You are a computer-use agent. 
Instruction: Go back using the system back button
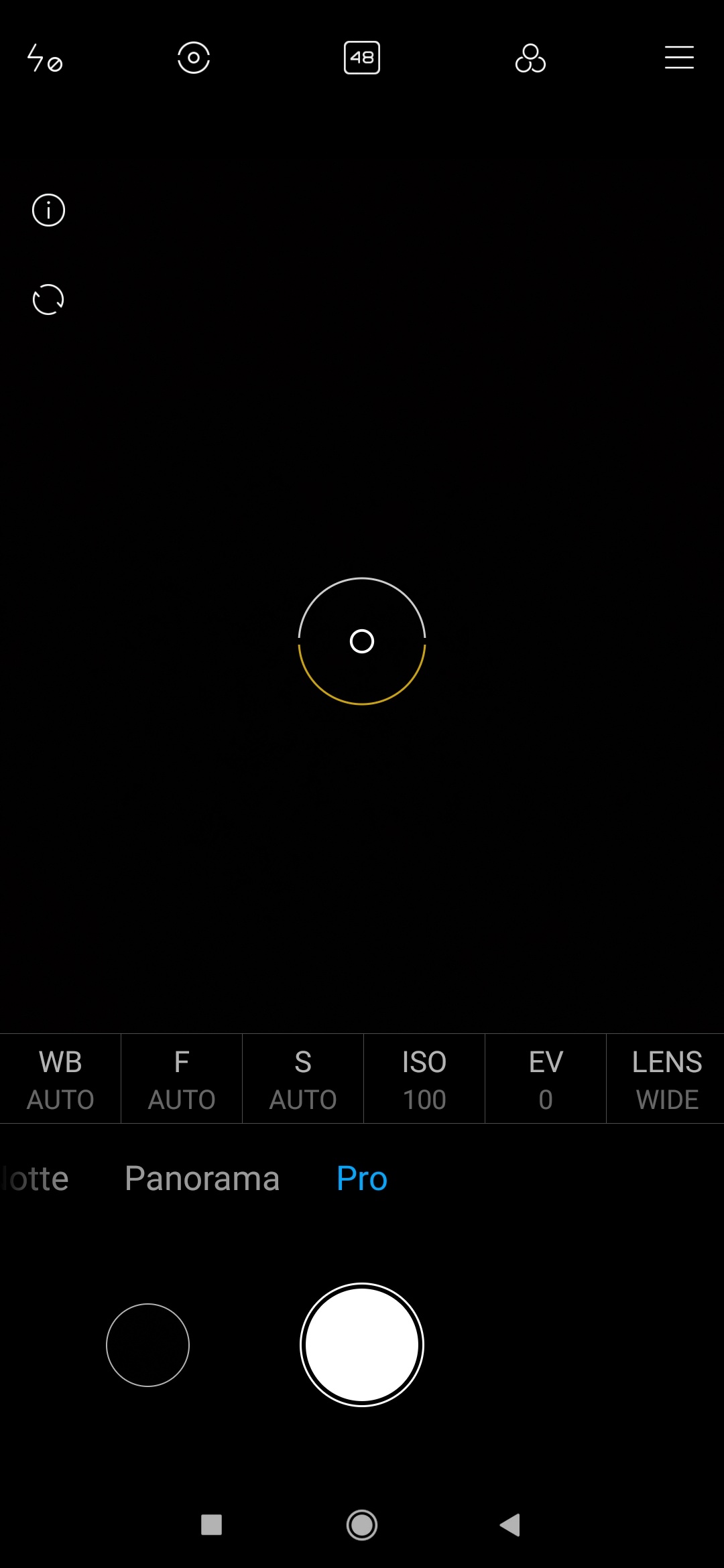click(510, 1525)
